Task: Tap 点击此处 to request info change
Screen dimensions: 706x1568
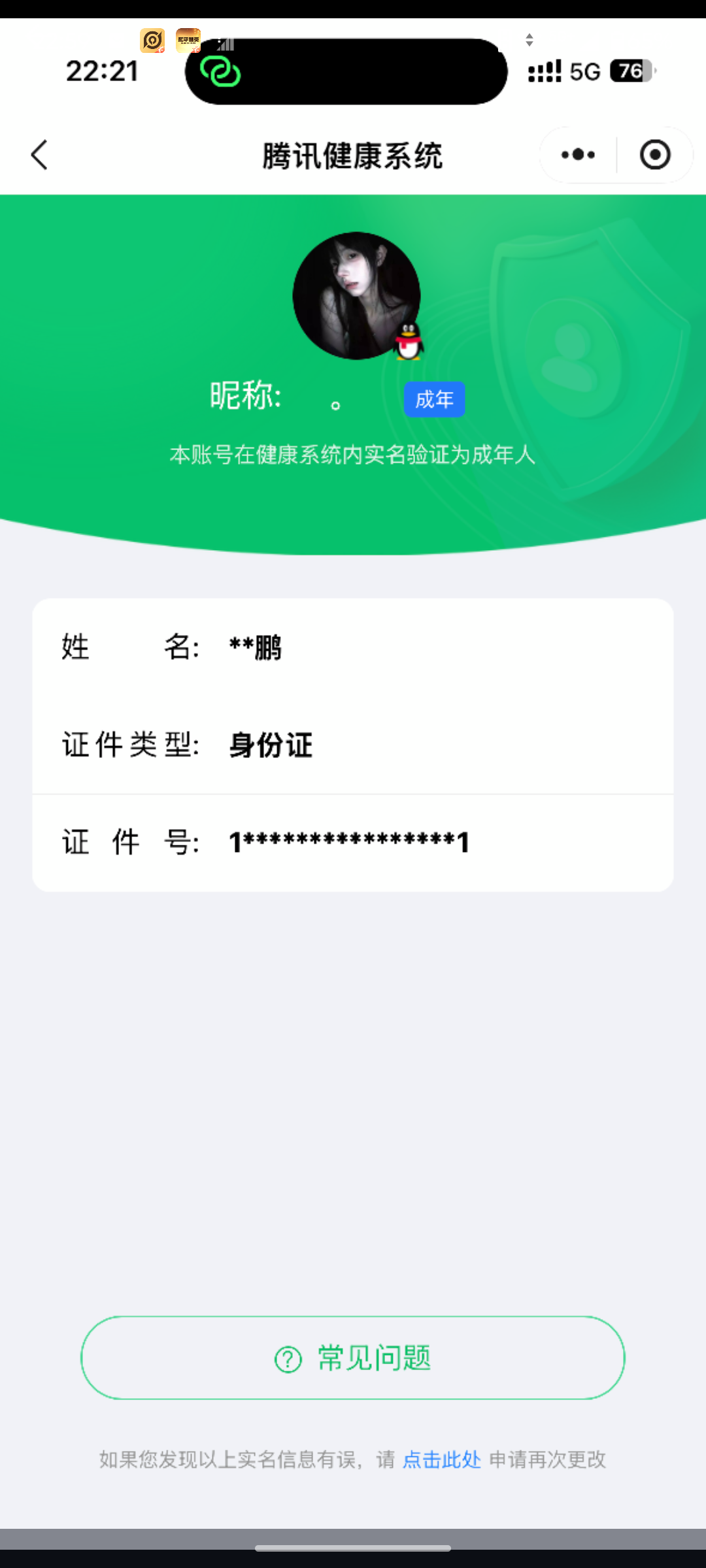Action: pyautogui.click(x=441, y=1460)
